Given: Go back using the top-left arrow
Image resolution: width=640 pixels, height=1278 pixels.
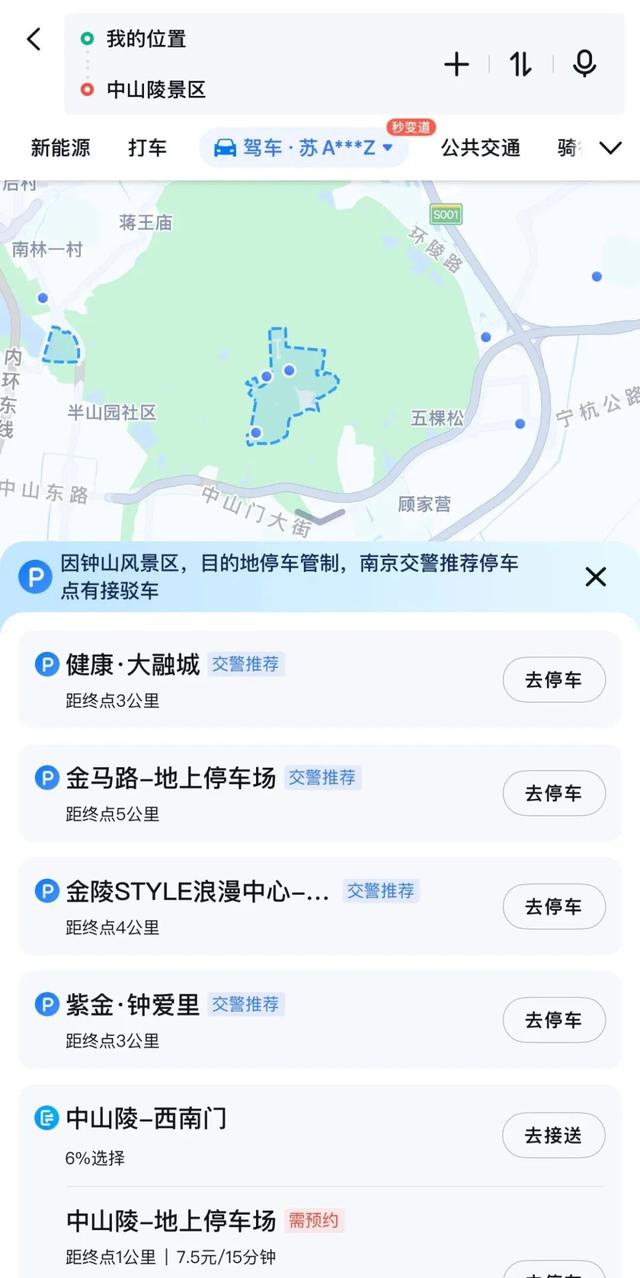Looking at the screenshot, I should tap(34, 40).
